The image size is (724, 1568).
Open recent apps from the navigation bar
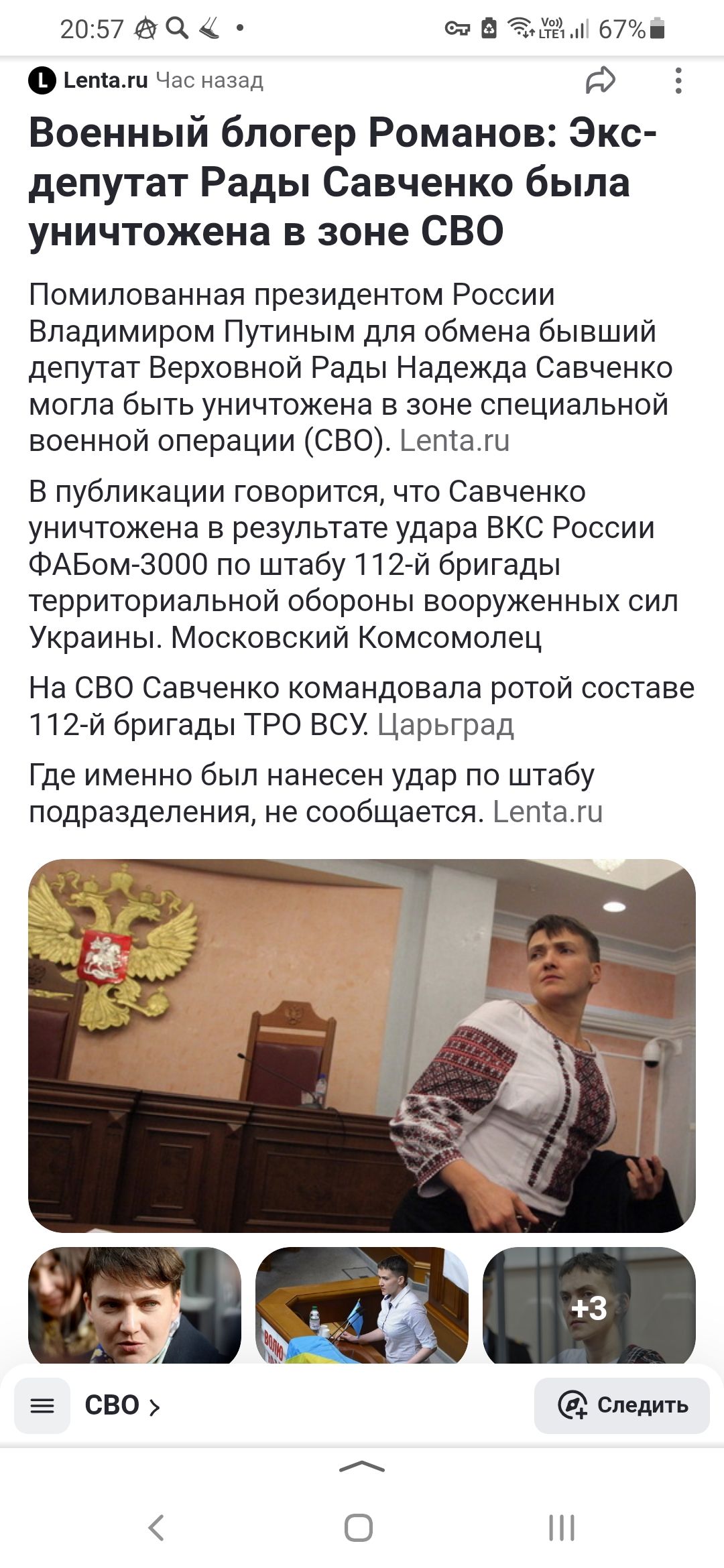(x=562, y=1528)
